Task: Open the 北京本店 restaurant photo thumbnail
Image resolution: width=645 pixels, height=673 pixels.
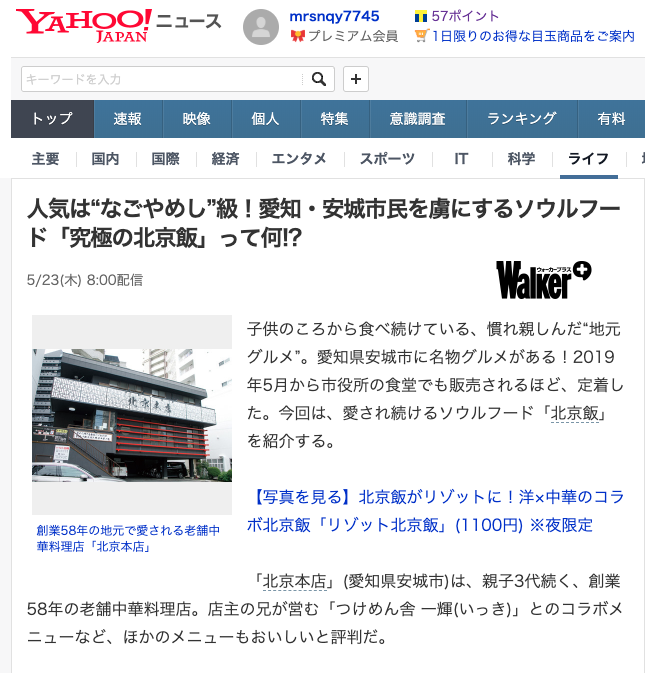Action: (x=124, y=414)
